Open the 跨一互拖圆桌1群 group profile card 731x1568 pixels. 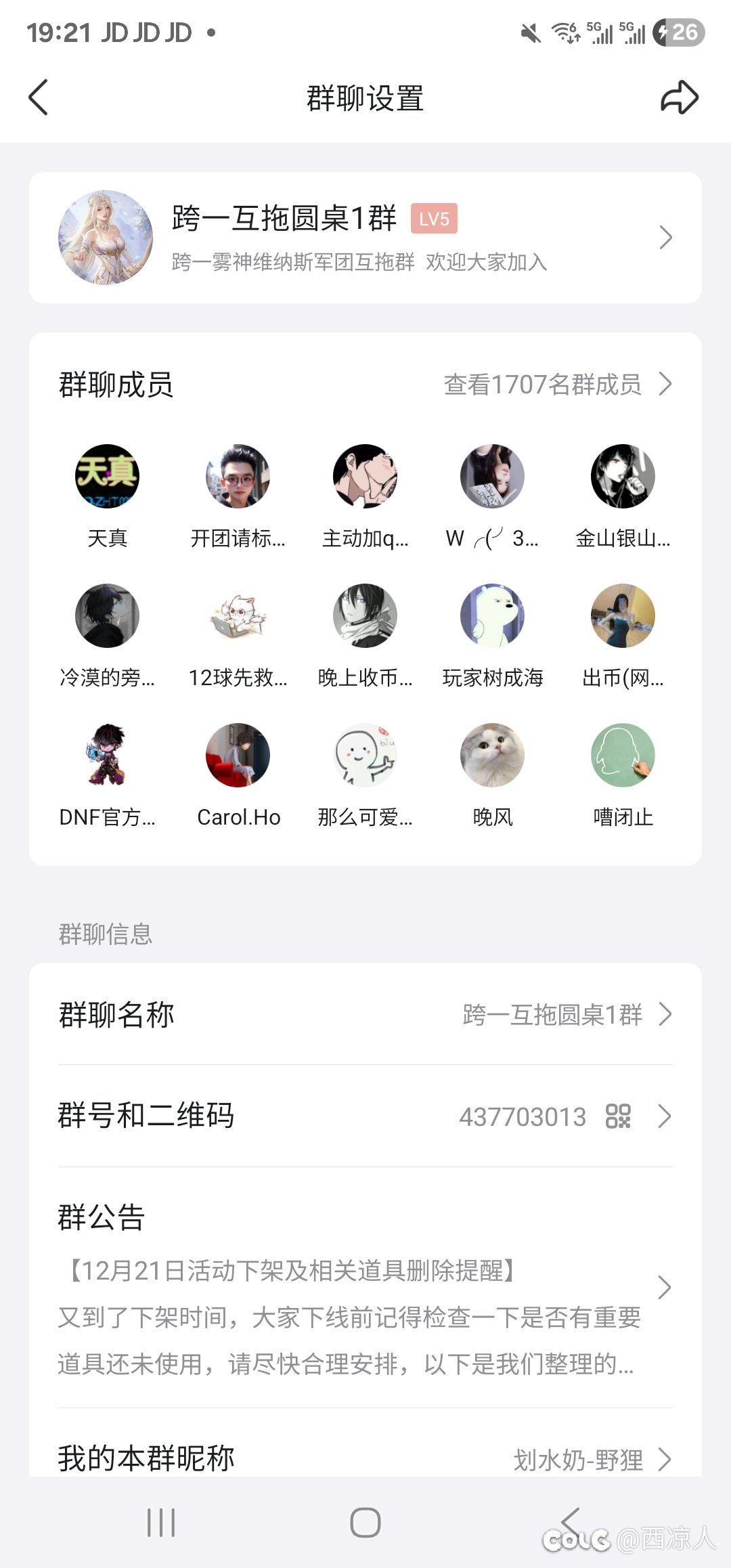pos(365,238)
